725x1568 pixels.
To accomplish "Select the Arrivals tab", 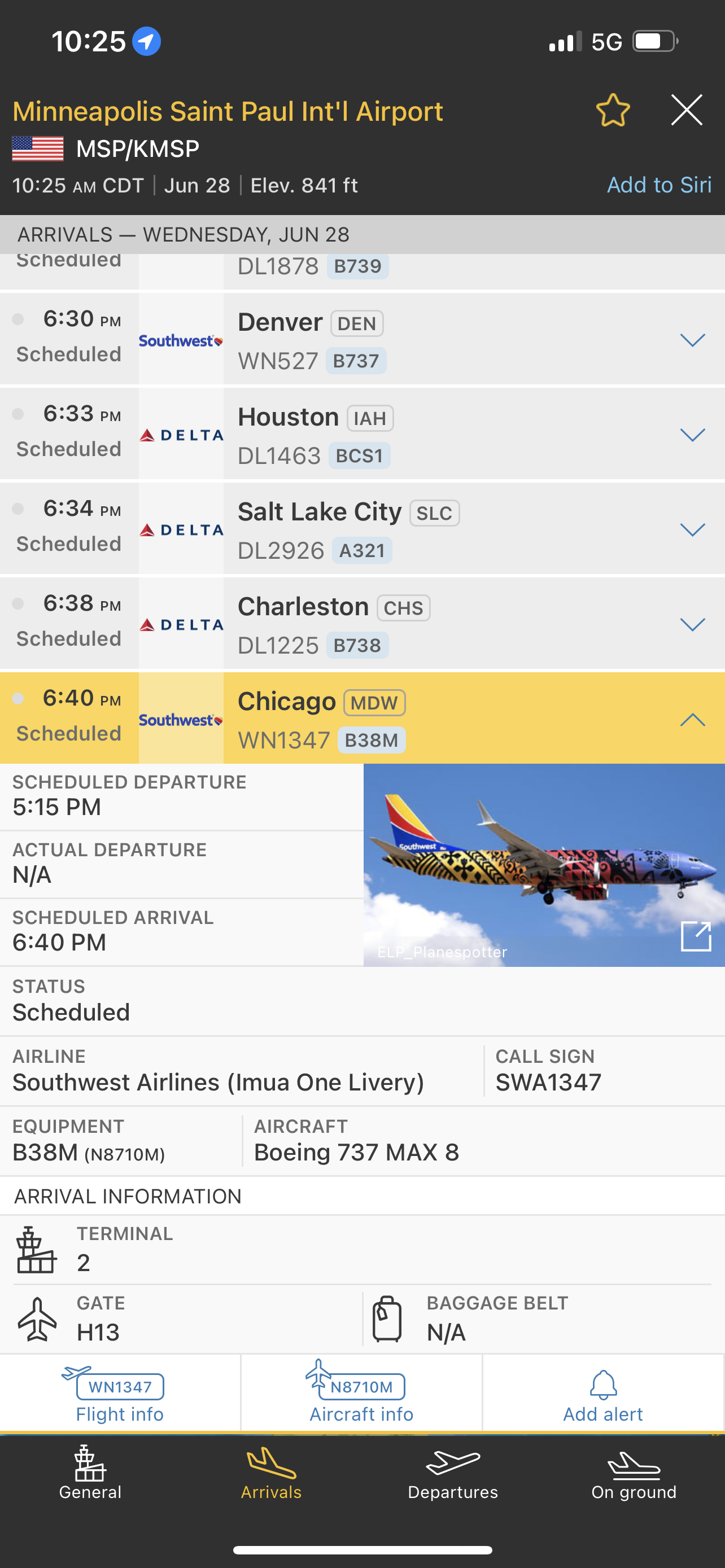I will (x=272, y=1473).
